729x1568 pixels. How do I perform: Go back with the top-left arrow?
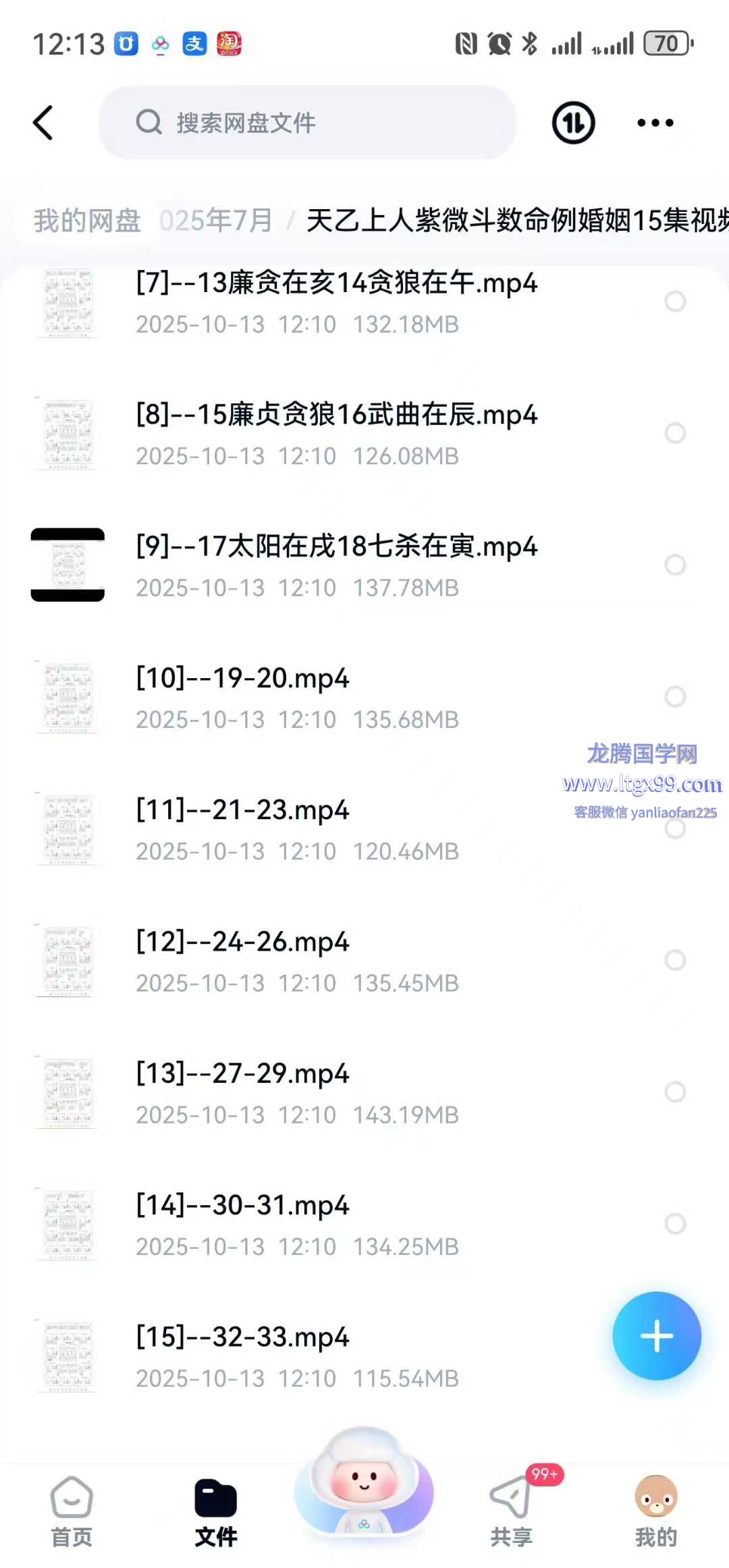43,123
